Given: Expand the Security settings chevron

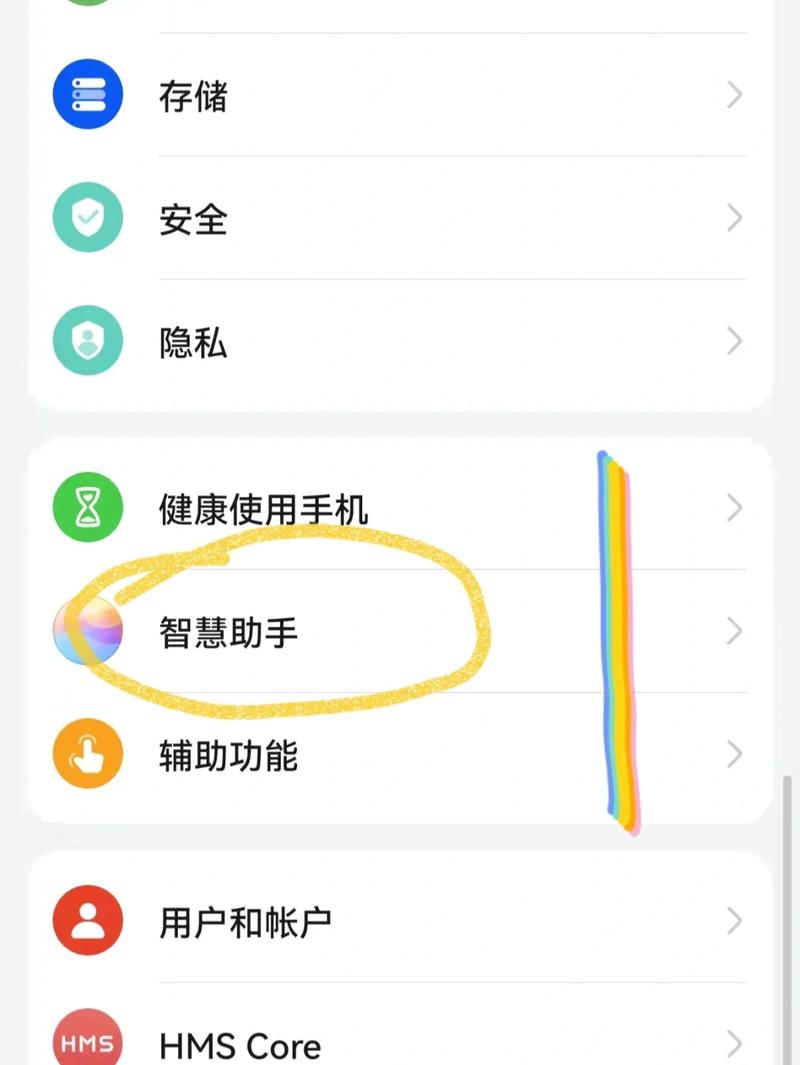Looking at the screenshot, I should 737,217.
